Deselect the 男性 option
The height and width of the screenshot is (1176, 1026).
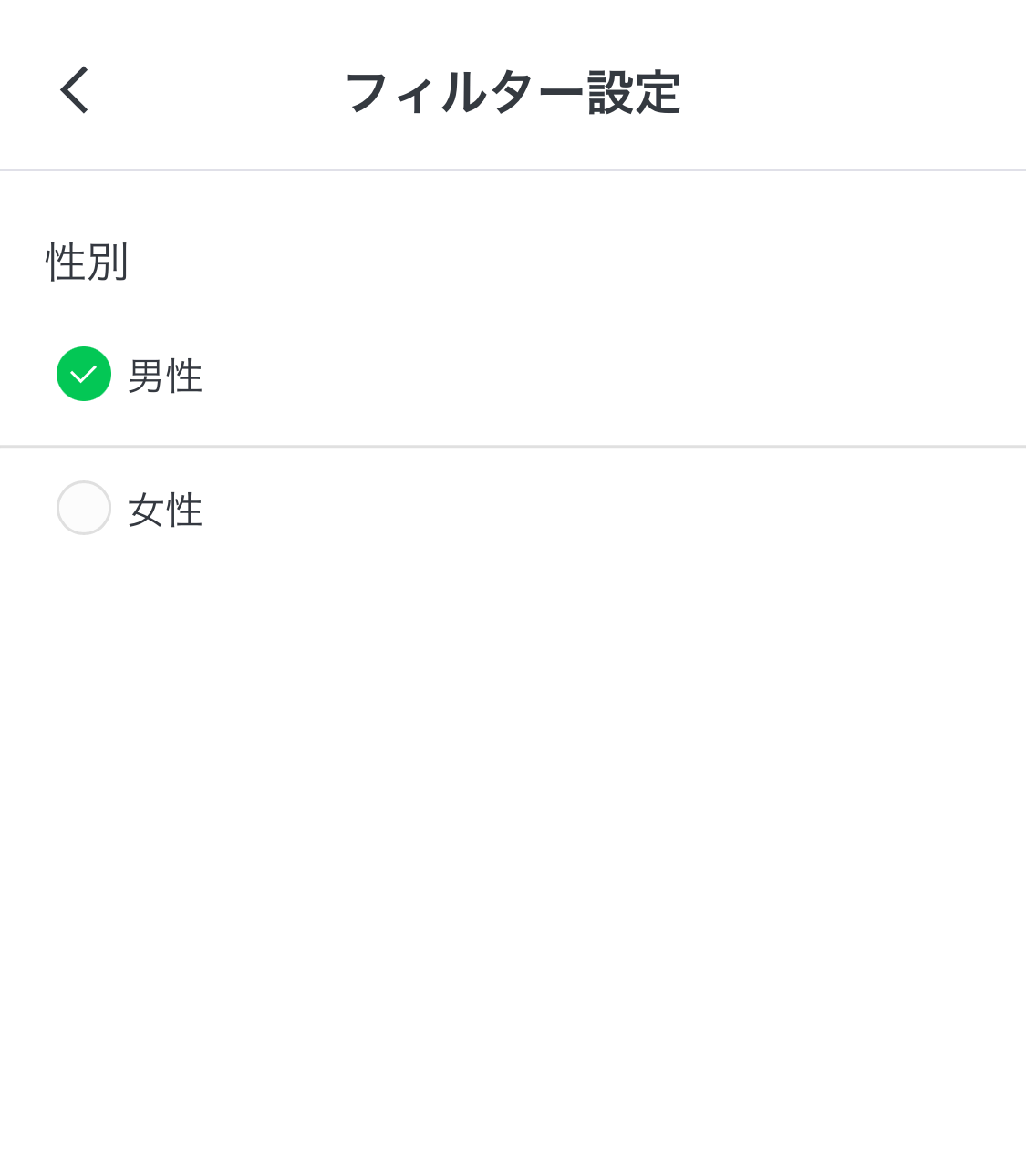(x=84, y=374)
